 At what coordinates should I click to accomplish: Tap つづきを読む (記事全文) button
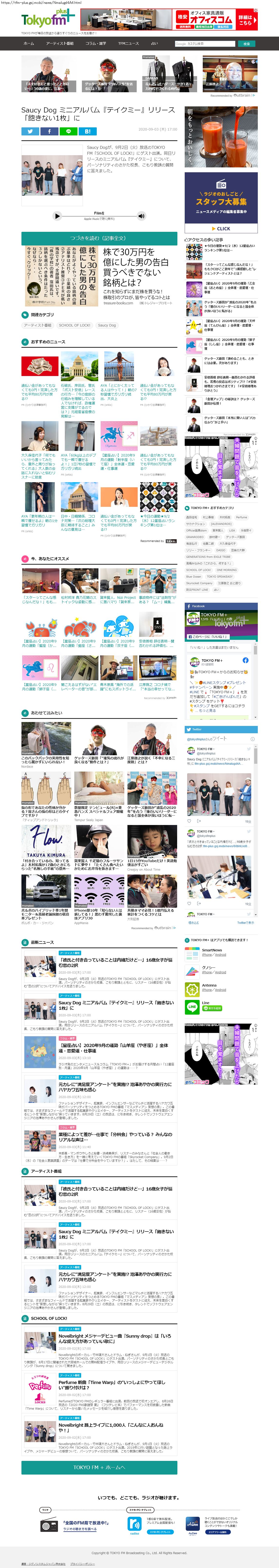pyautogui.click(x=99, y=238)
